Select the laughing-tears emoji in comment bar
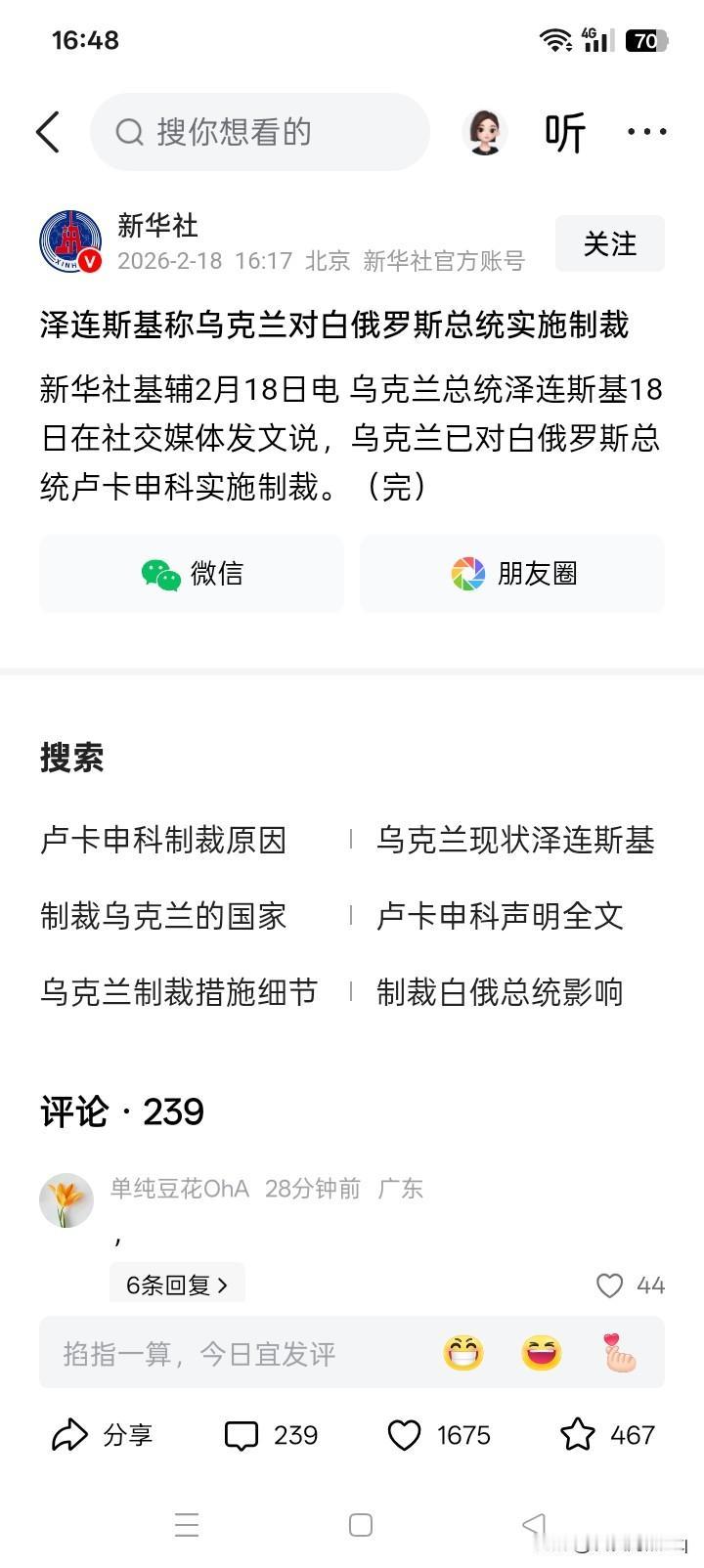 [541, 1352]
